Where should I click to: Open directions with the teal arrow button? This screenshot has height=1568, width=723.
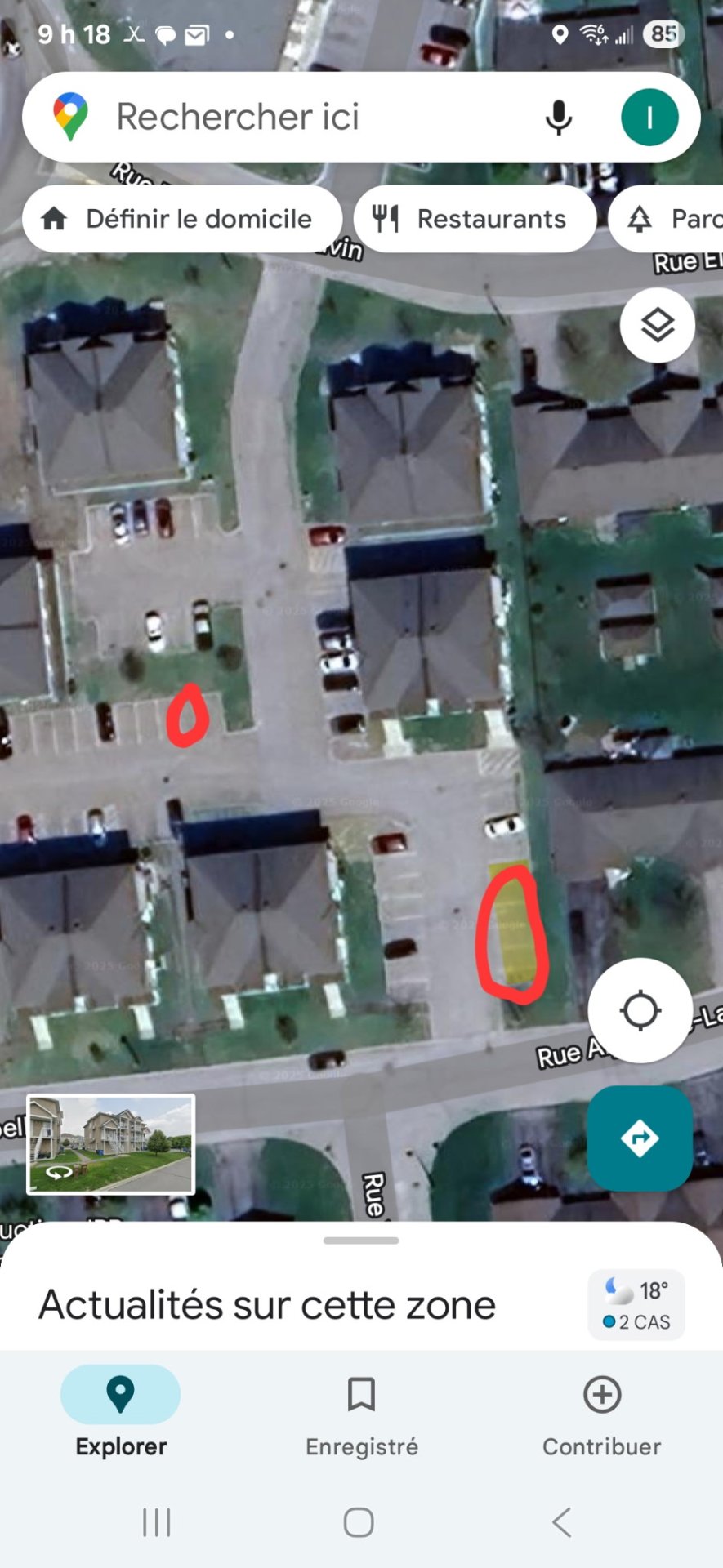(x=640, y=1138)
